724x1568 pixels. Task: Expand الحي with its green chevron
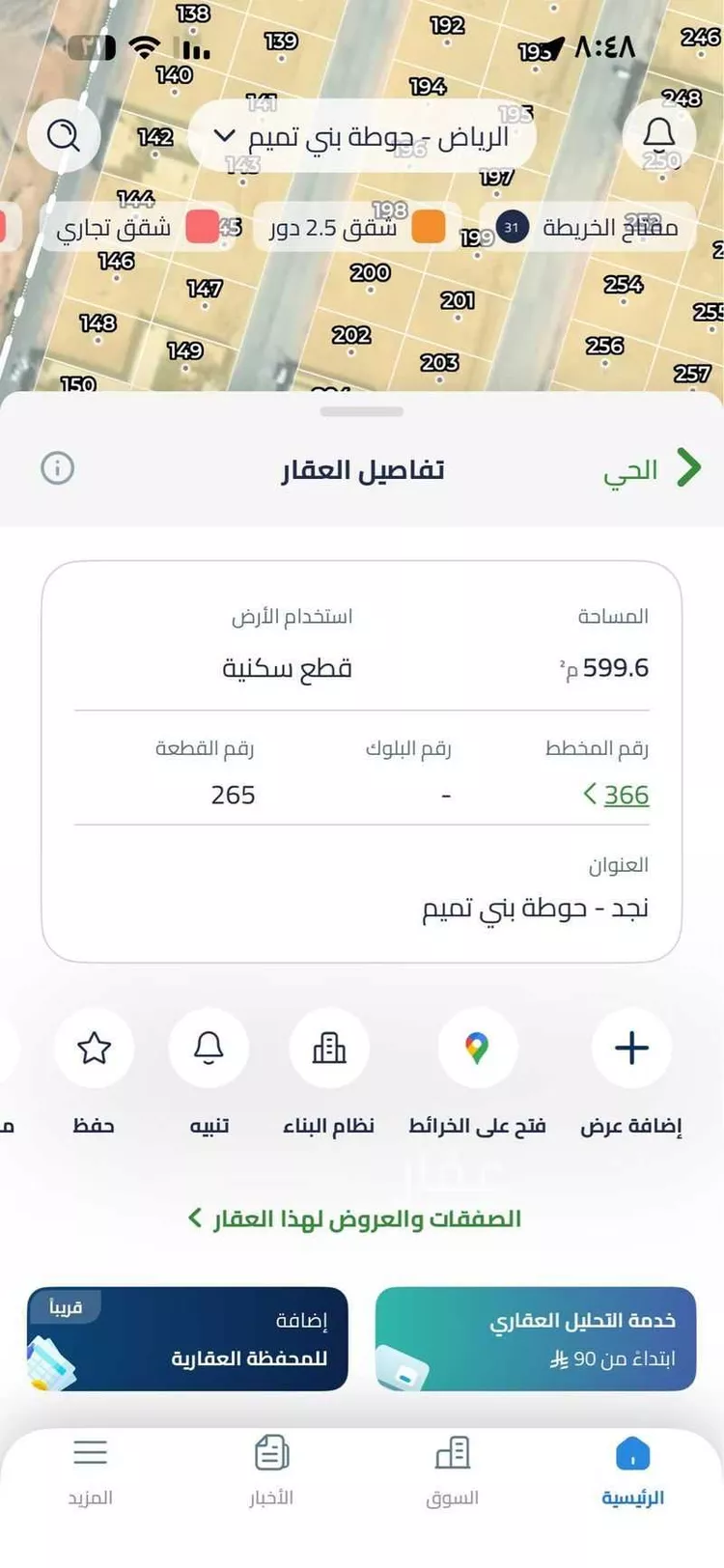[x=654, y=468]
